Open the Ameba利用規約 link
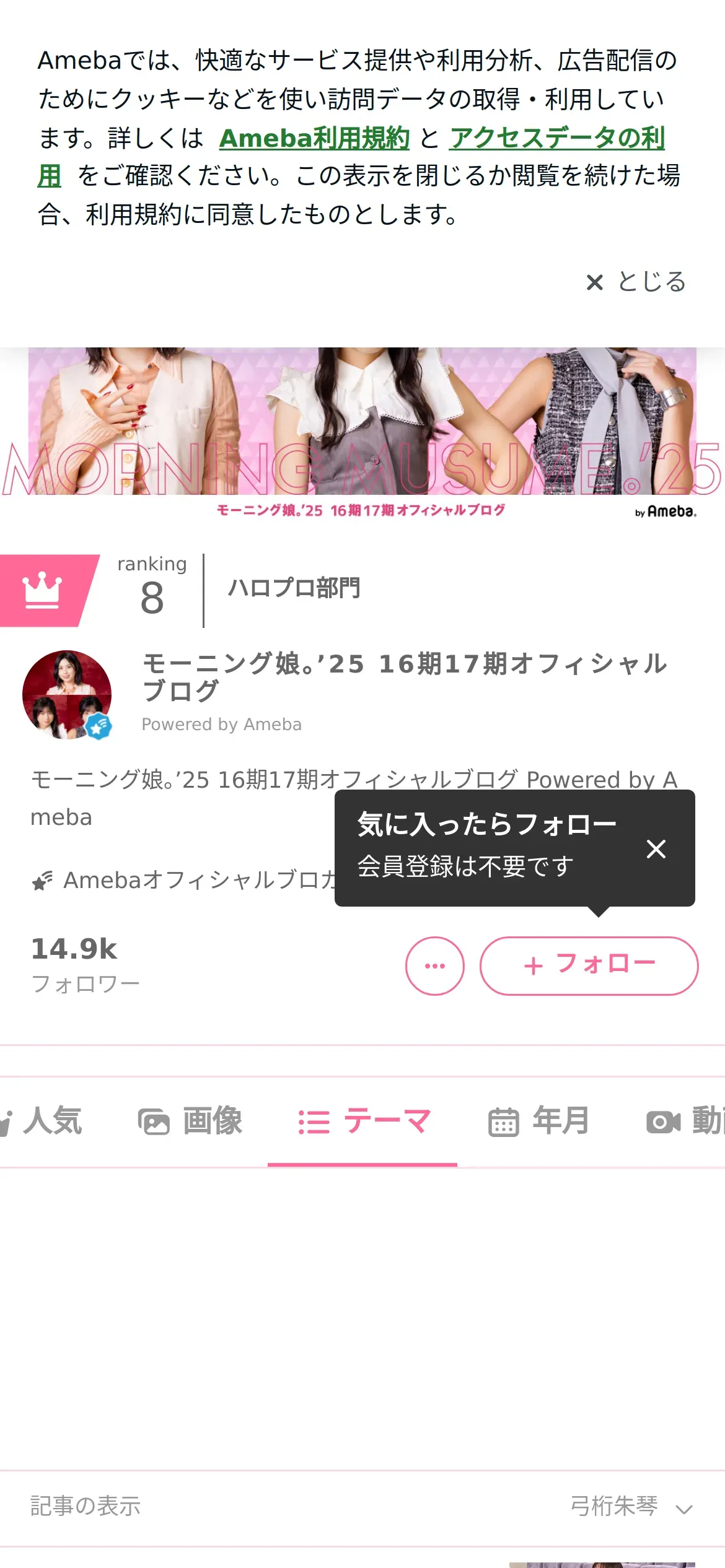The image size is (725, 1568). coord(314,138)
